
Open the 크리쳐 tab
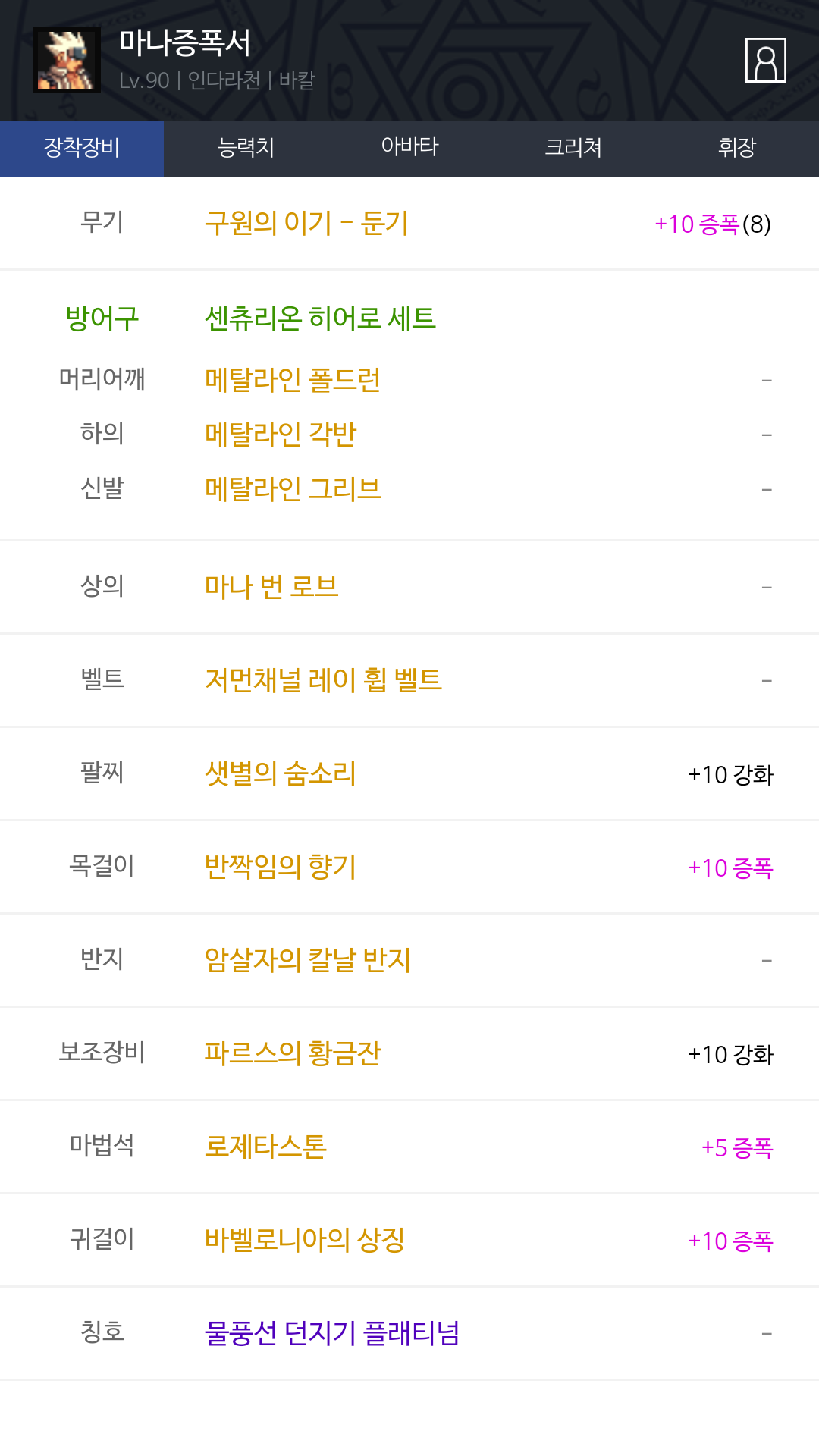[x=573, y=149]
